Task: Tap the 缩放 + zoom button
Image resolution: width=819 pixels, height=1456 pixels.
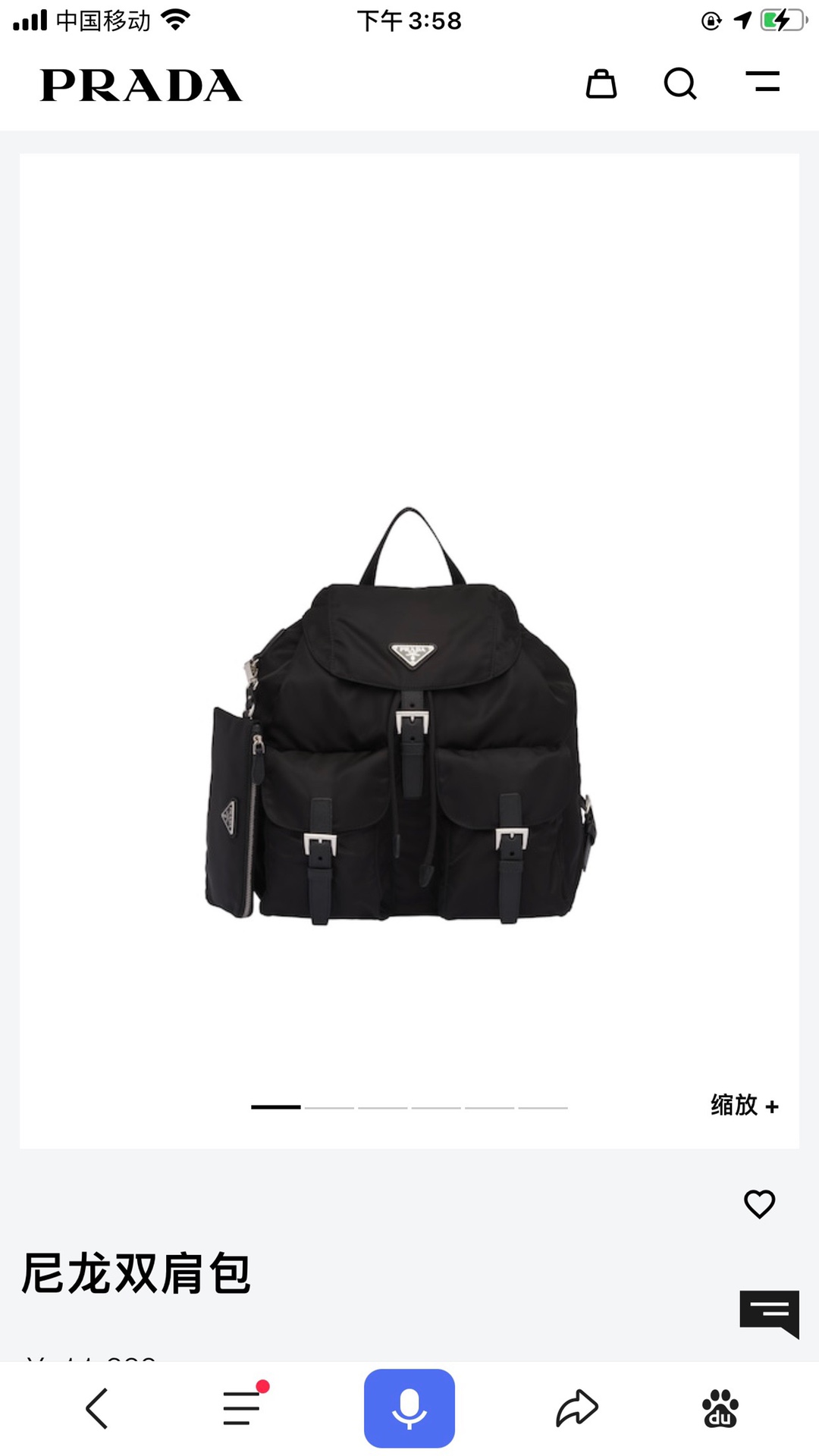Action: click(x=745, y=1105)
